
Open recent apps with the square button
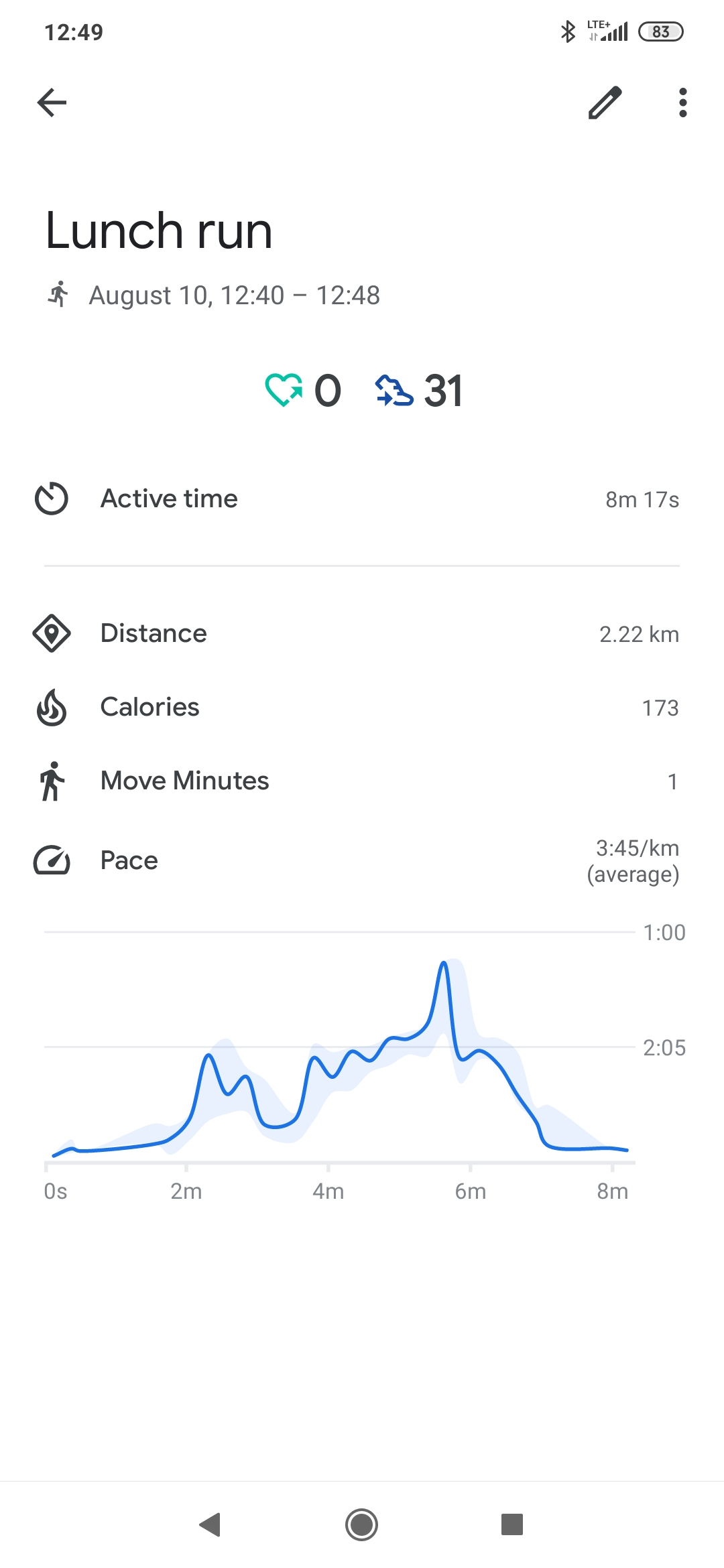(x=512, y=1524)
